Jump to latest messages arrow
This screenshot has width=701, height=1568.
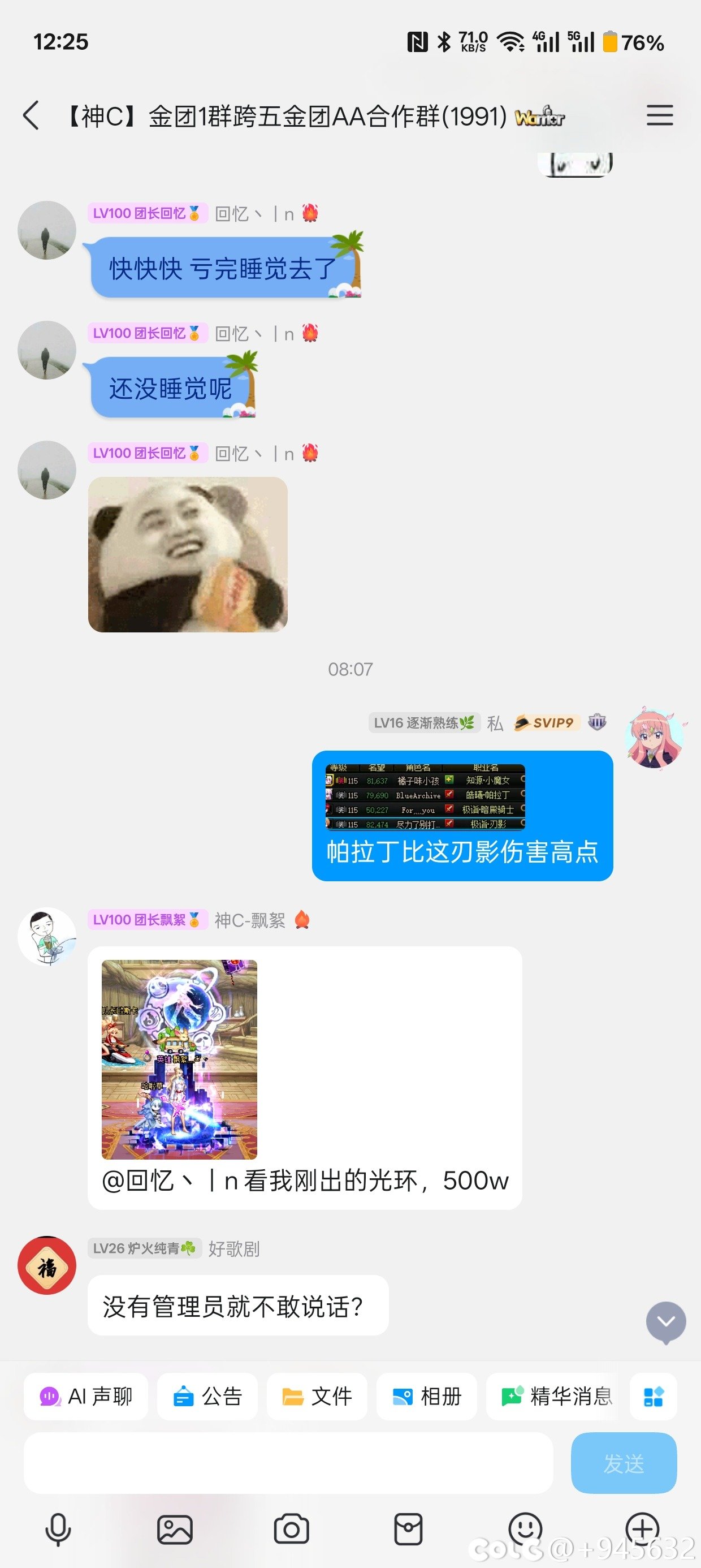click(x=666, y=1321)
